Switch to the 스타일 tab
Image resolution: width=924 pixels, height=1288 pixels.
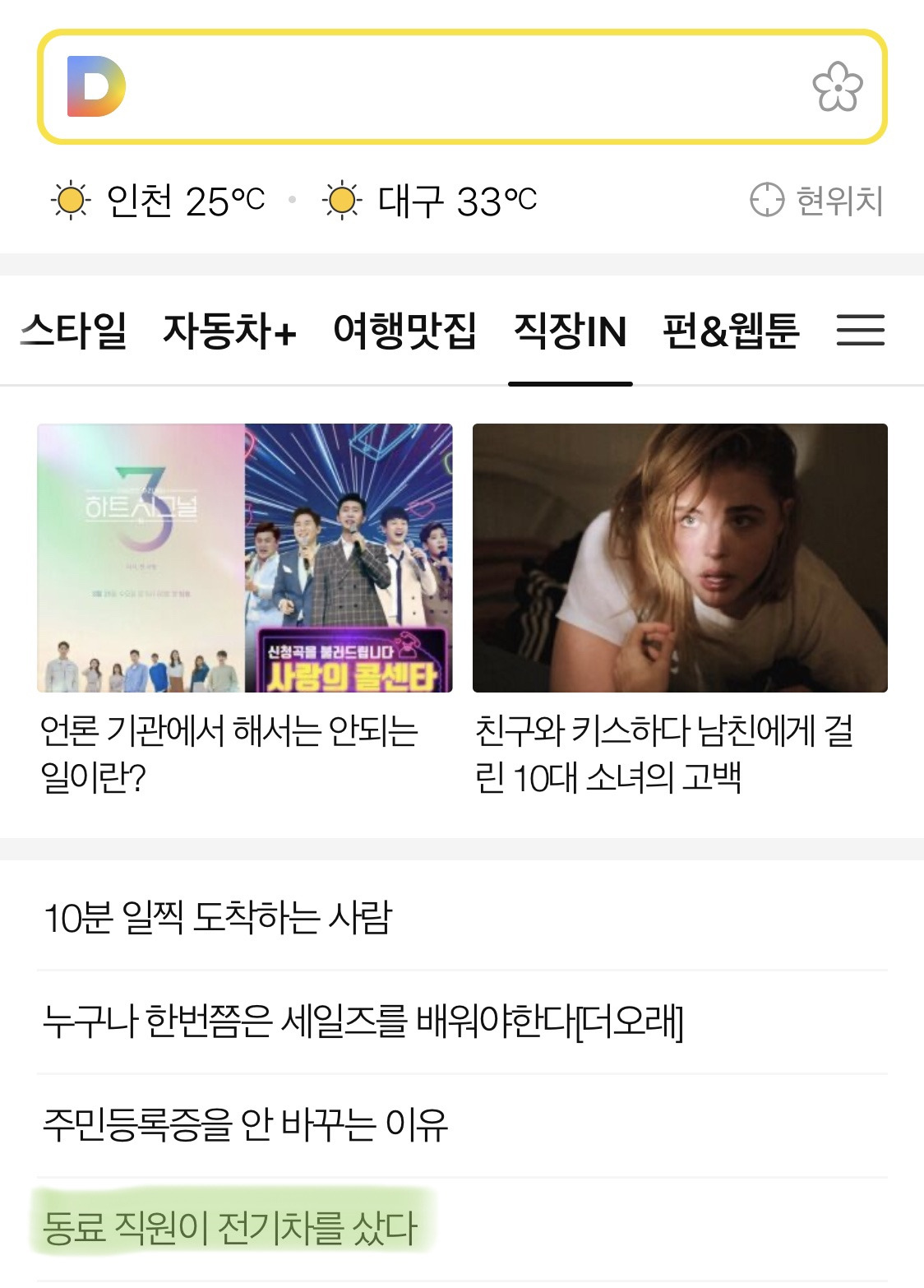pos(74,331)
